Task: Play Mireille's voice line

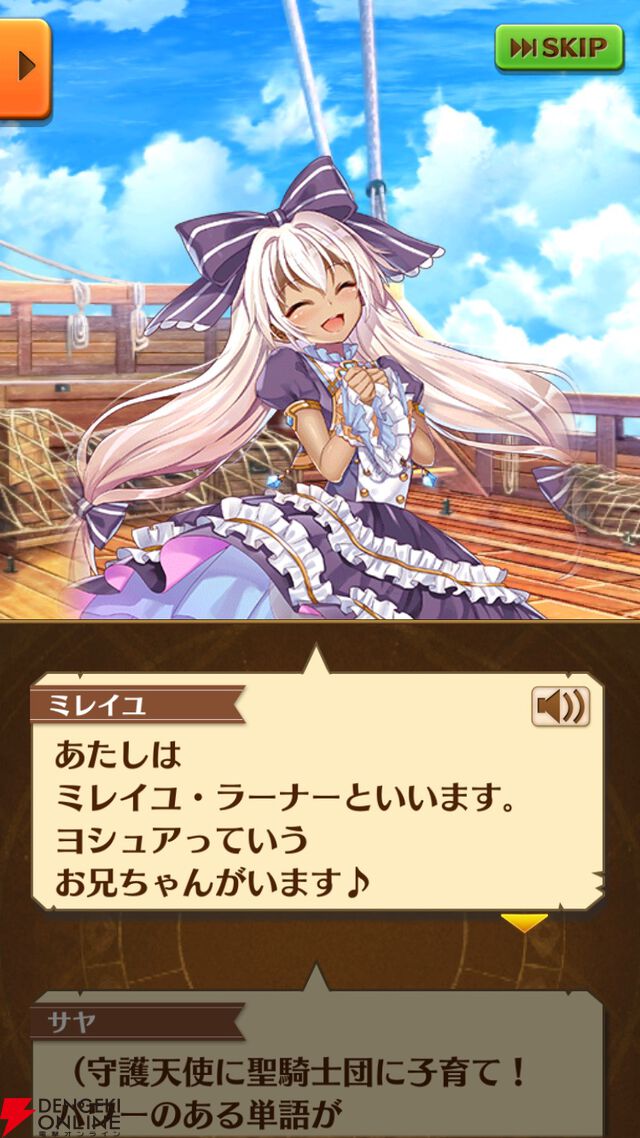Action: tap(560, 707)
